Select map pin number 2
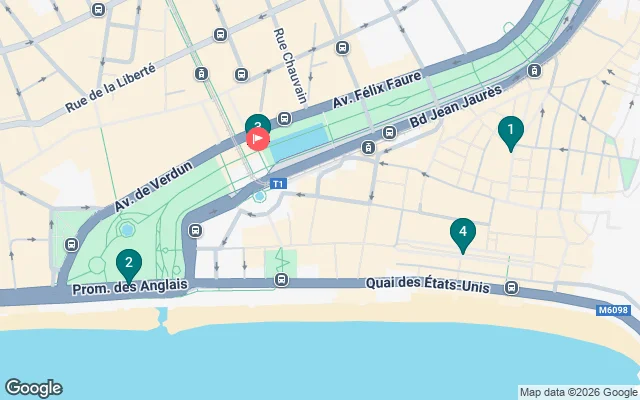The width and height of the screenshot is (640, 400). (128, 264)
